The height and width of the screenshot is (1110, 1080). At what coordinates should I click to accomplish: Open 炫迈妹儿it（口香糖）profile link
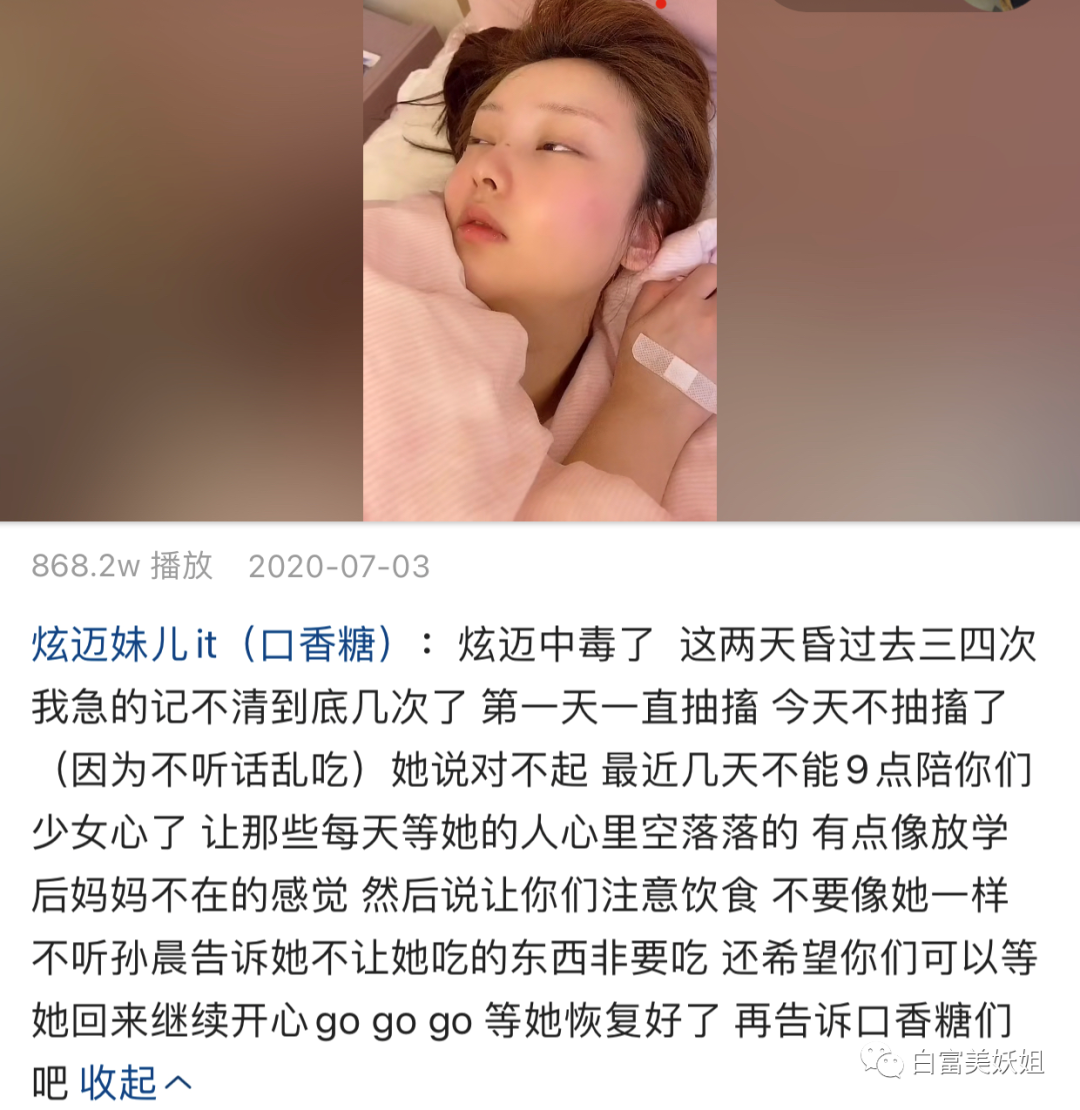213,646
